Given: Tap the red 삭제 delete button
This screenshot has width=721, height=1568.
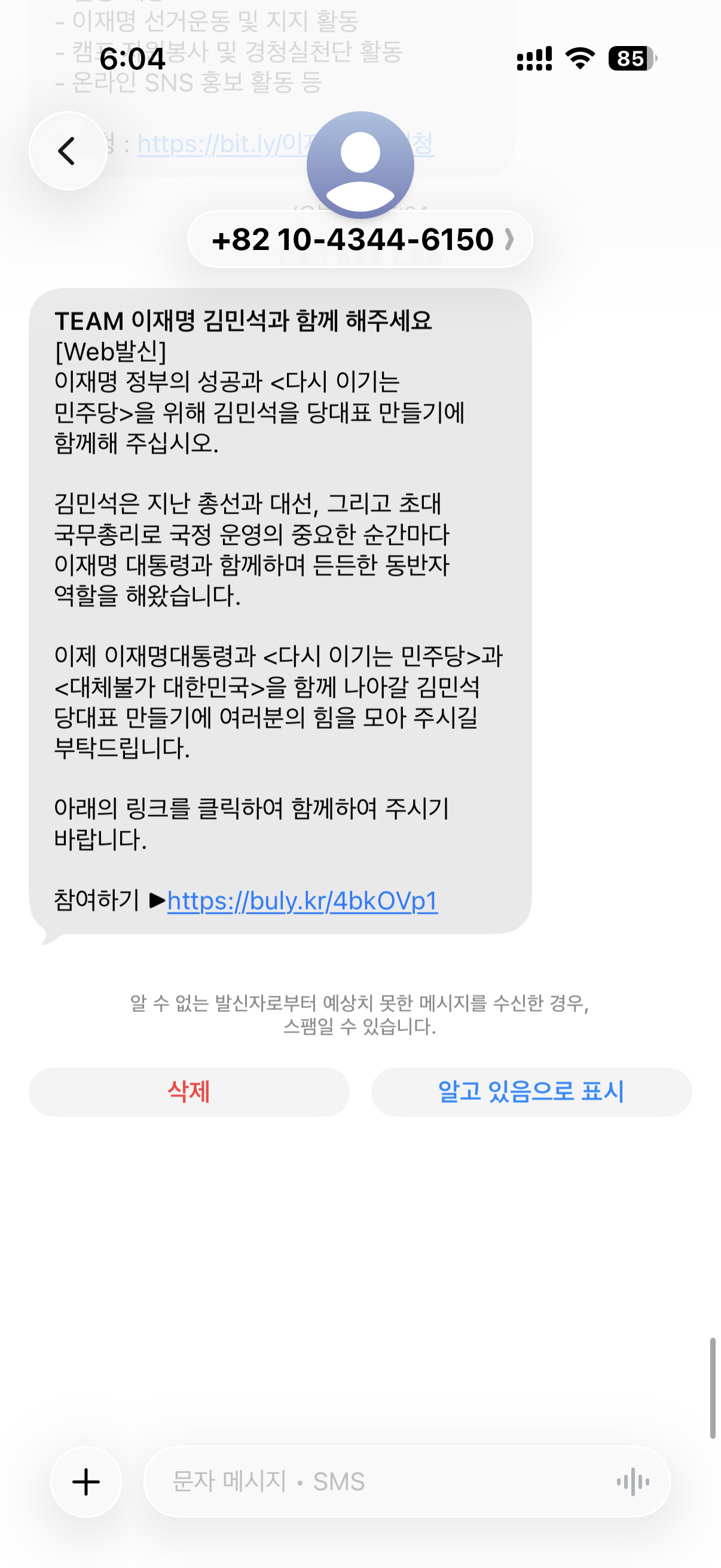Looking at the screenshot, I should [190, 1091].
